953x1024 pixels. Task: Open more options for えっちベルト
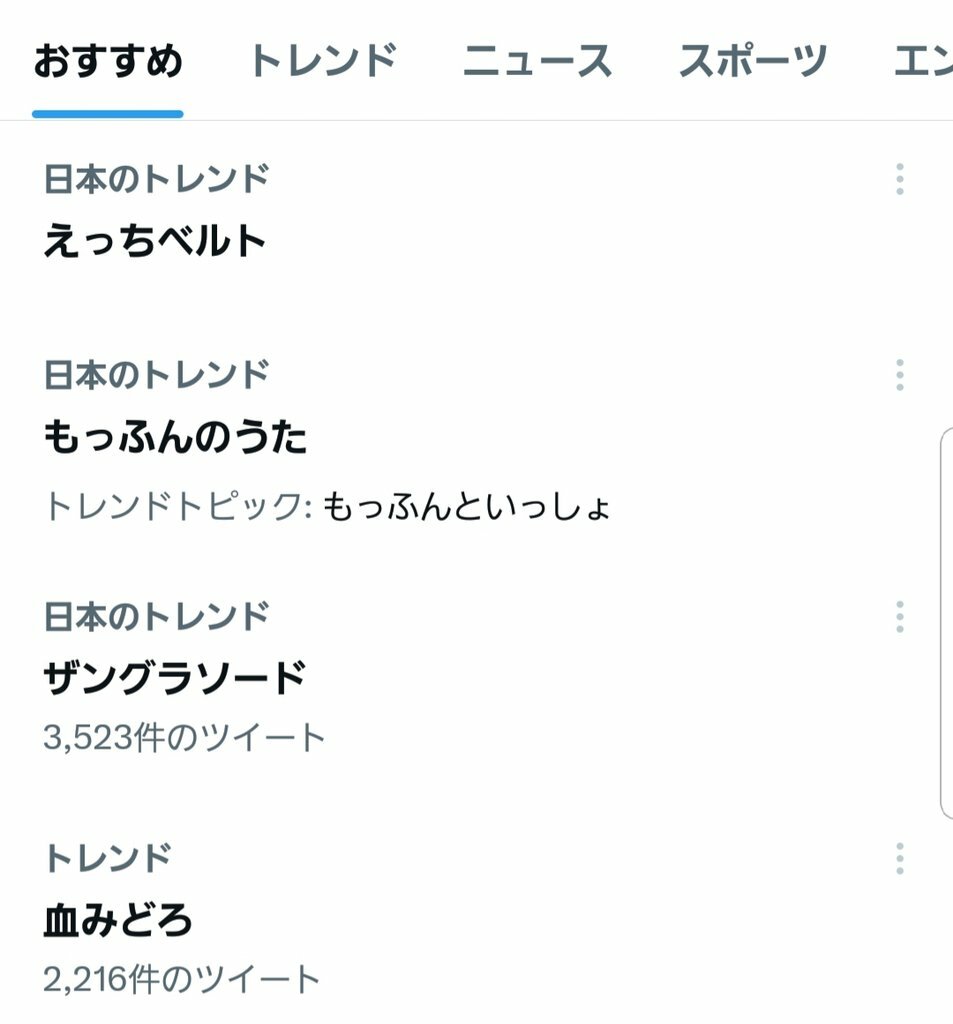pyautogui.click(x=899, y=179)
